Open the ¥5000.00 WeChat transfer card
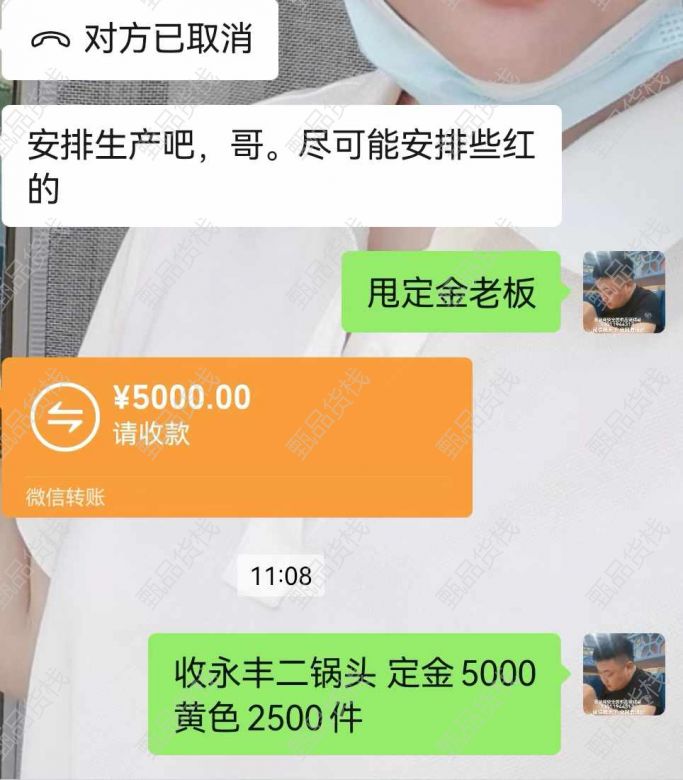 [236, 436]
